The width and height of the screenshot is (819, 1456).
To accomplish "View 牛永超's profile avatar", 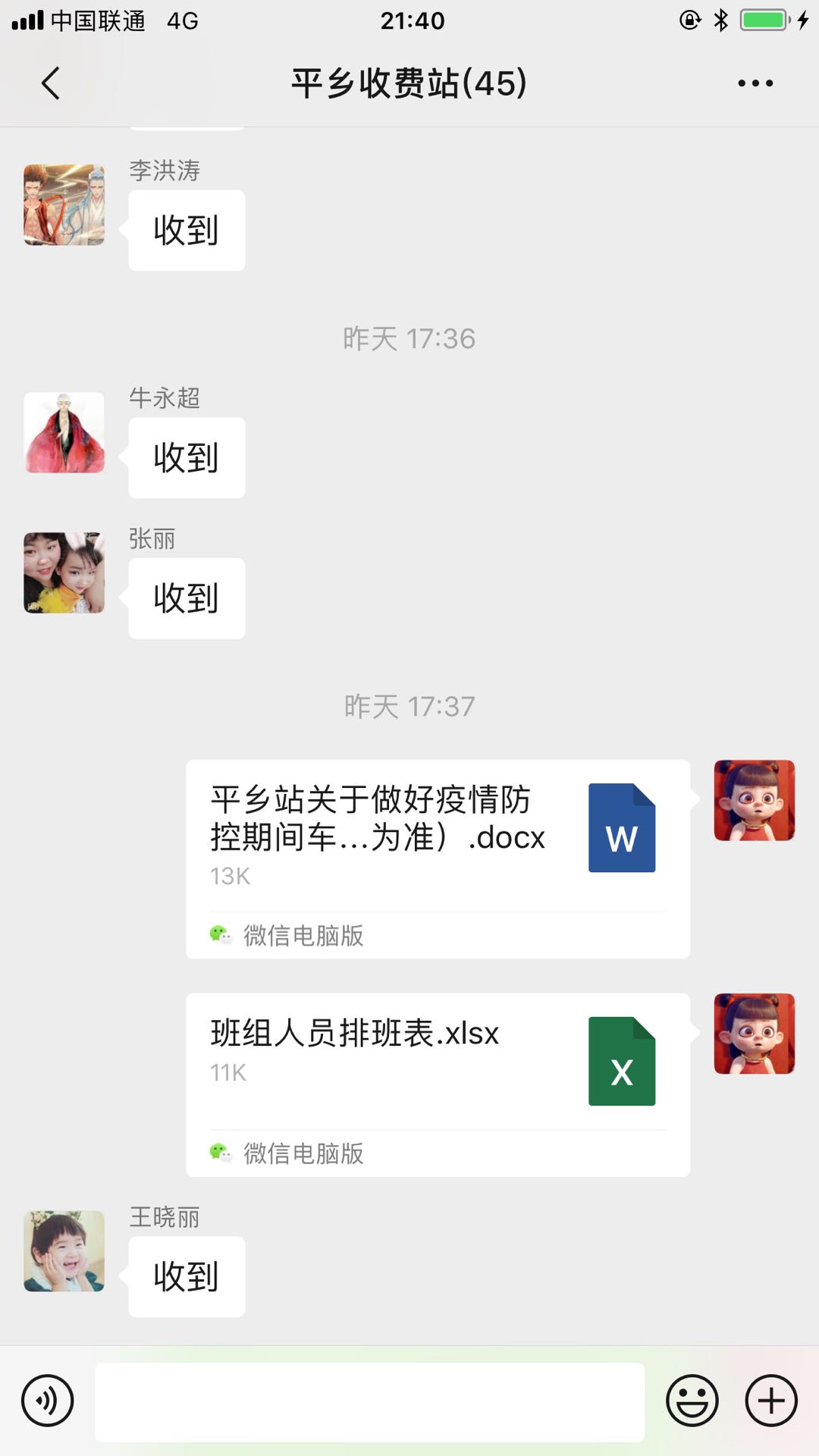I will 64,432.
